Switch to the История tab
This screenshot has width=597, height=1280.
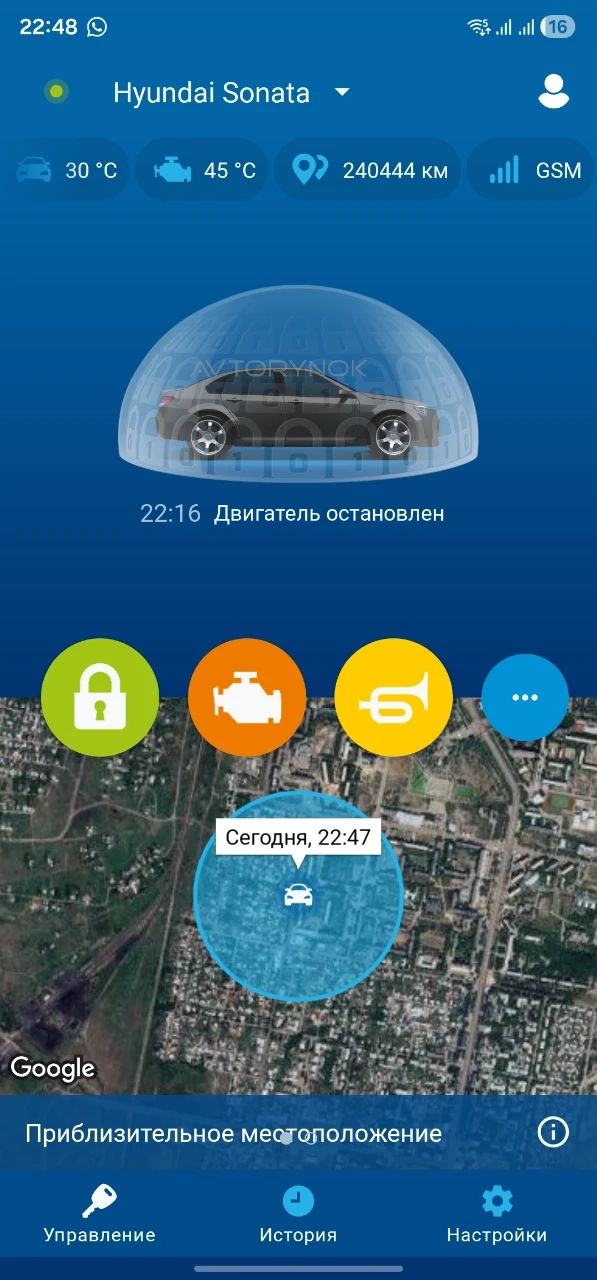point(298,1214)
